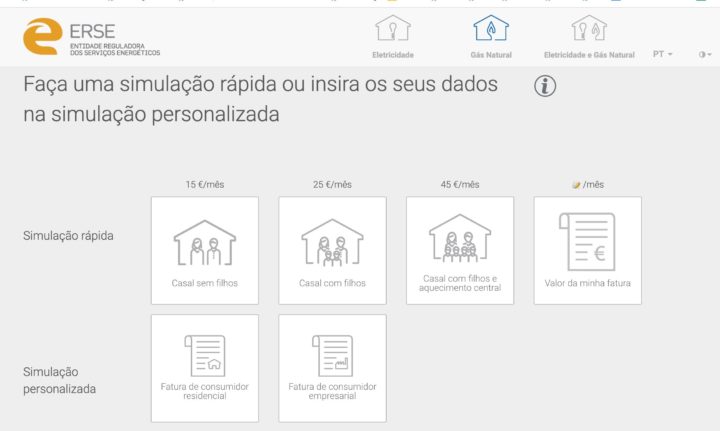This screenshot has width=720, height=431.
Task: Select the Eletricidade e Gás Natural tab
Action: pyautogui.click(x=588, y=37)
